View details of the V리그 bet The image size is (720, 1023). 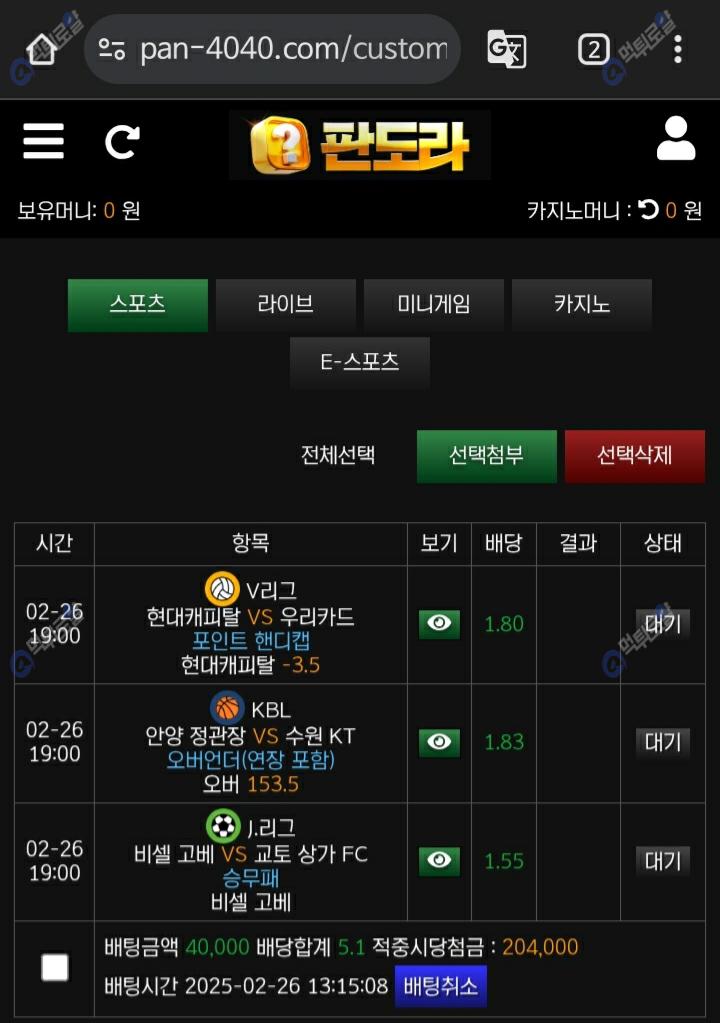439,624
